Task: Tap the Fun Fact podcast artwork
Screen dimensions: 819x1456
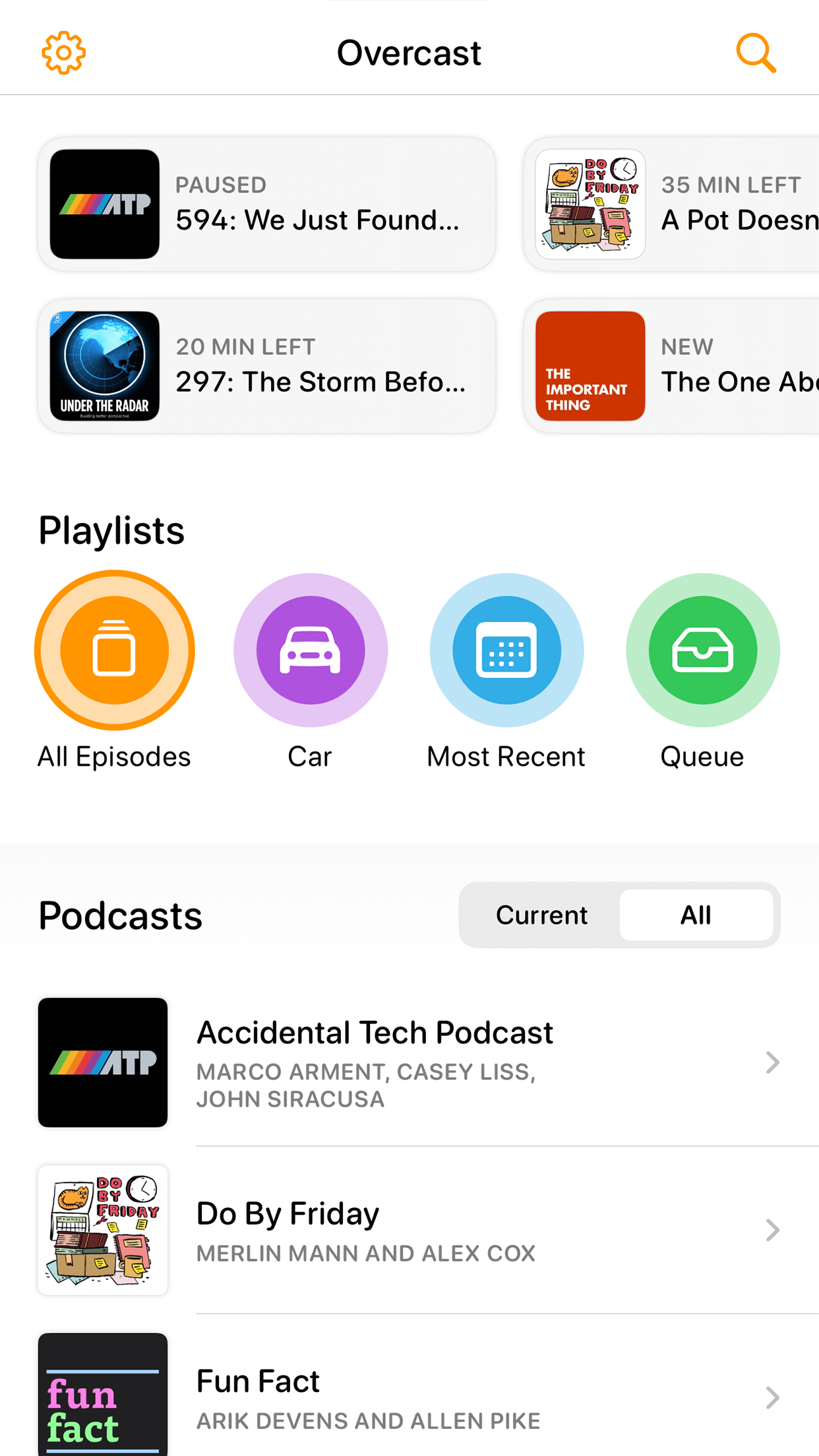Action: [x=103, y=1397]
